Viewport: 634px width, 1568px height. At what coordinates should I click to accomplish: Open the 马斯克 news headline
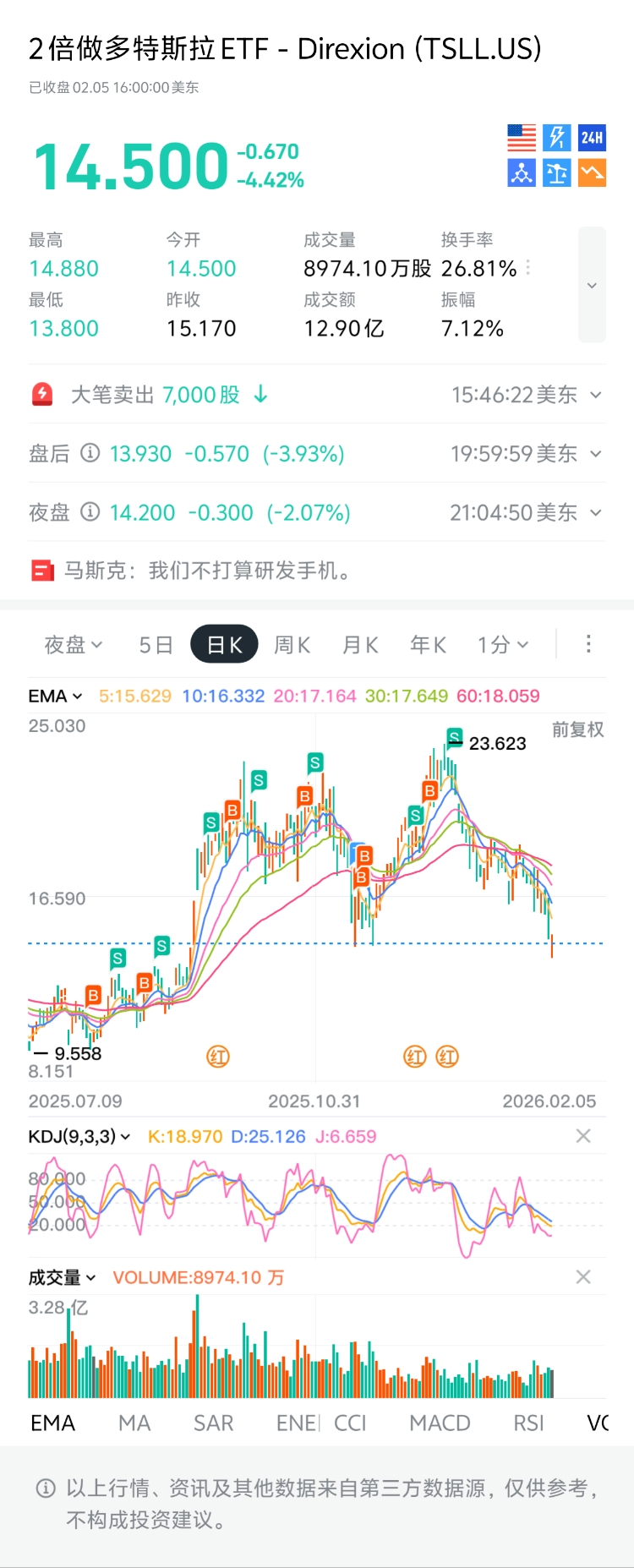coord(207,571)
